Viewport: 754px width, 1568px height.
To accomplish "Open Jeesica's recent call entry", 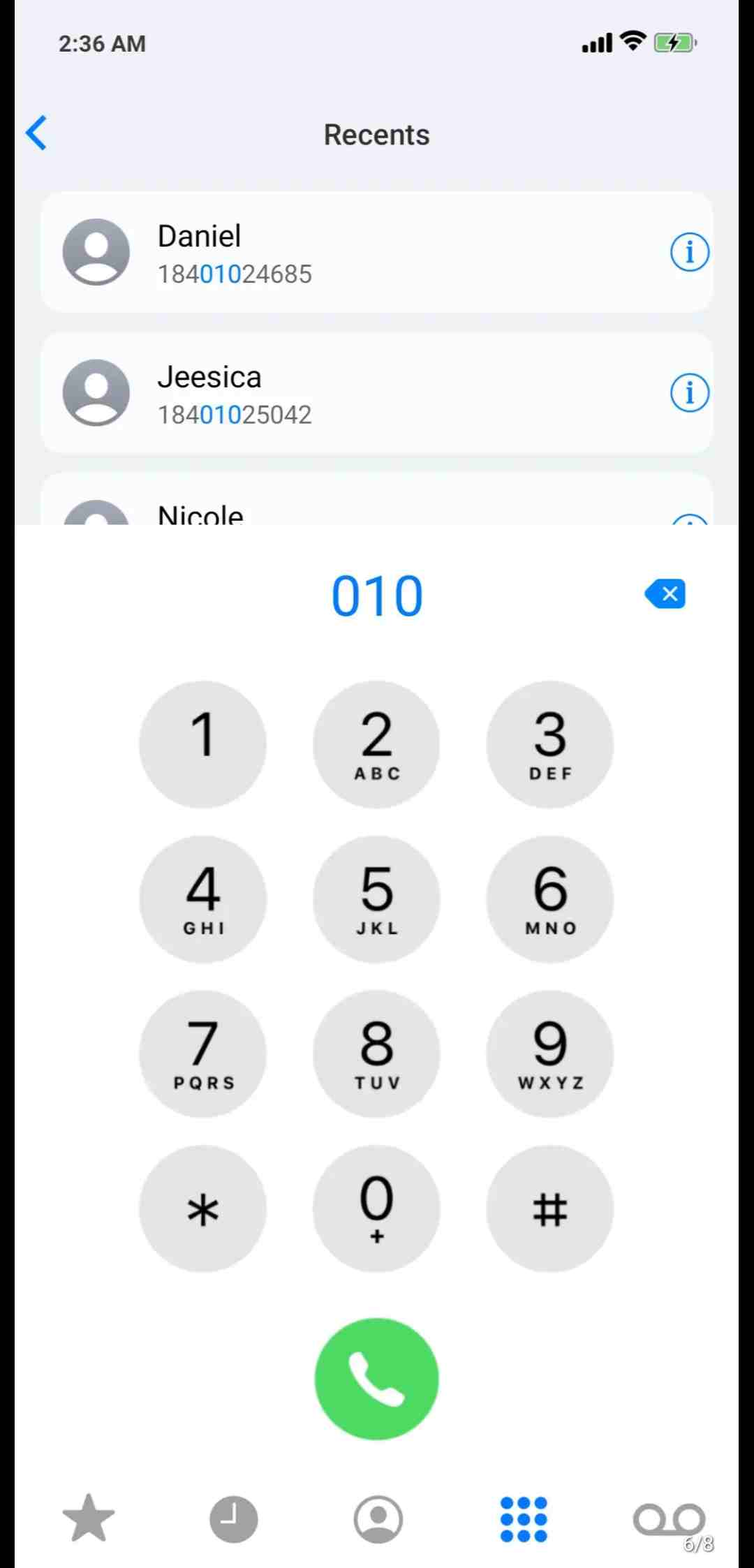I will click(x=349, y=394).
